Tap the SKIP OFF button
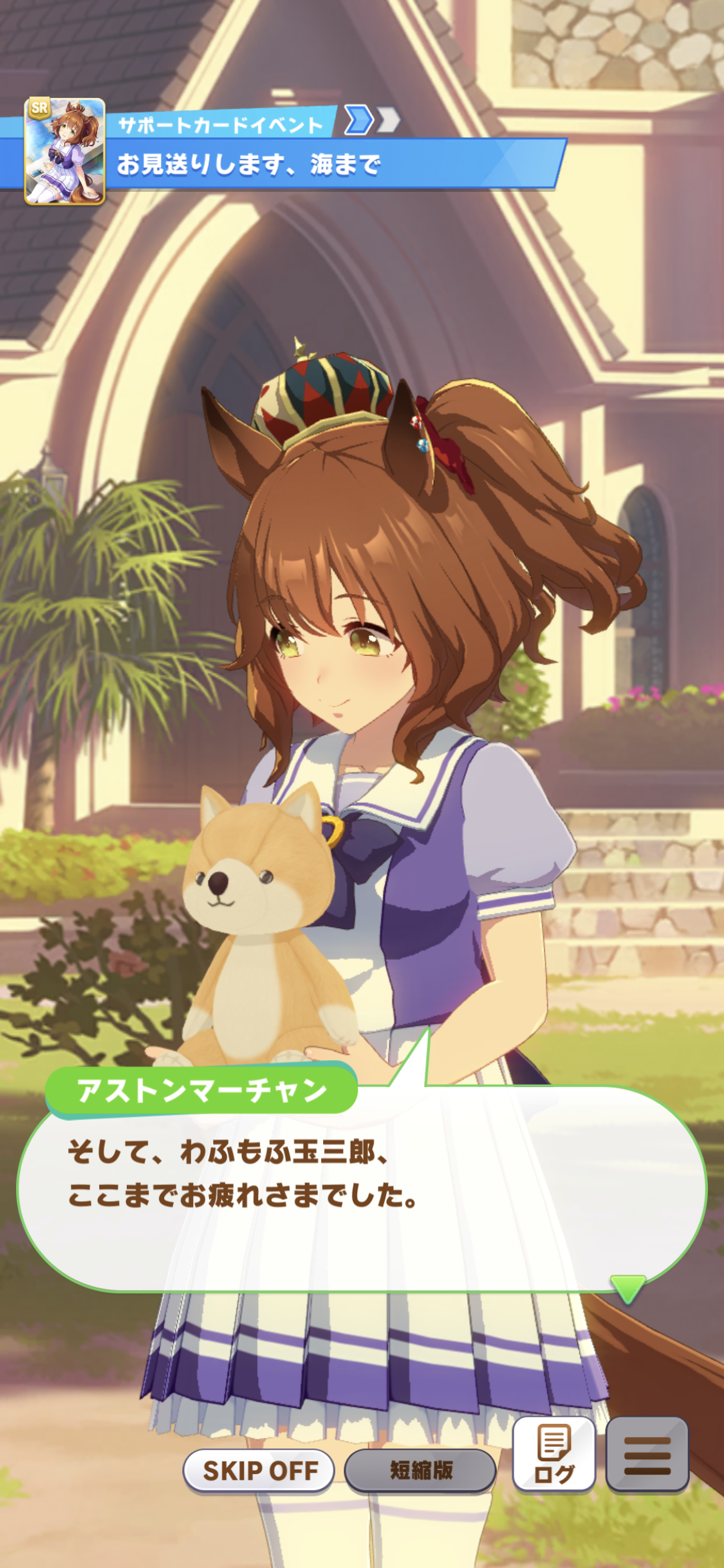724x1568 pixels. coord(259,1471)
